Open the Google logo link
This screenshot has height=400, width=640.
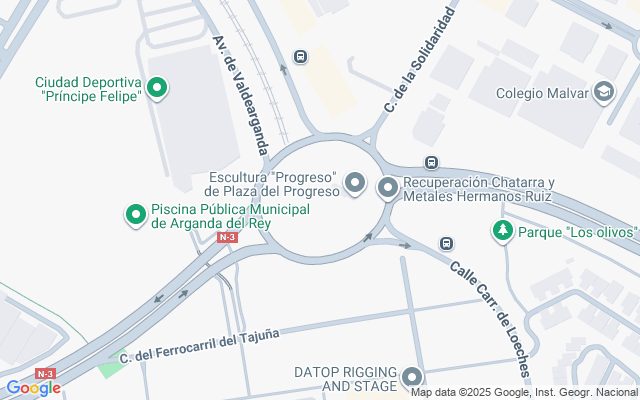pos(33,387)
